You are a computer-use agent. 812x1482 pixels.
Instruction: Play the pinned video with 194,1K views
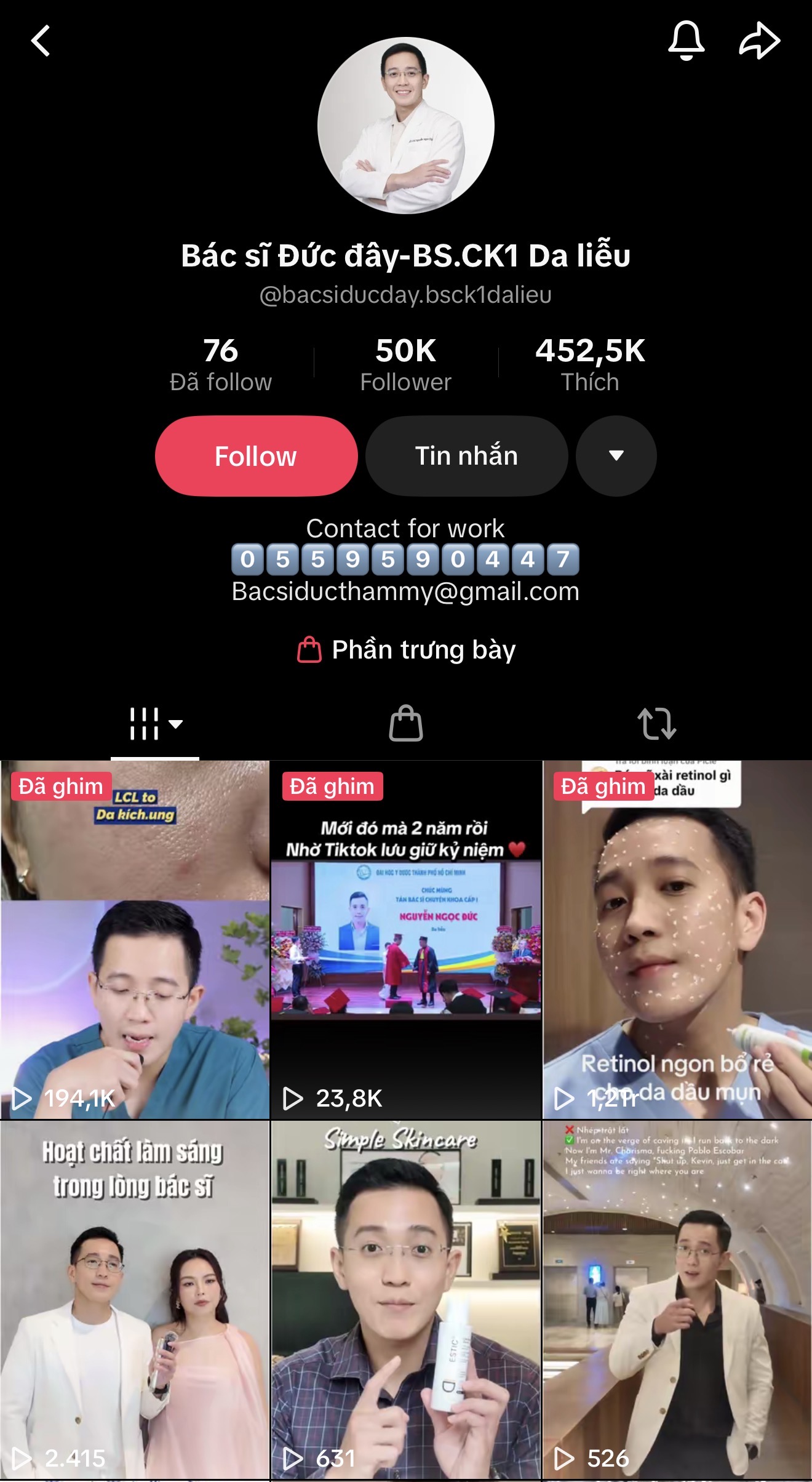click(x=135, y=939)
